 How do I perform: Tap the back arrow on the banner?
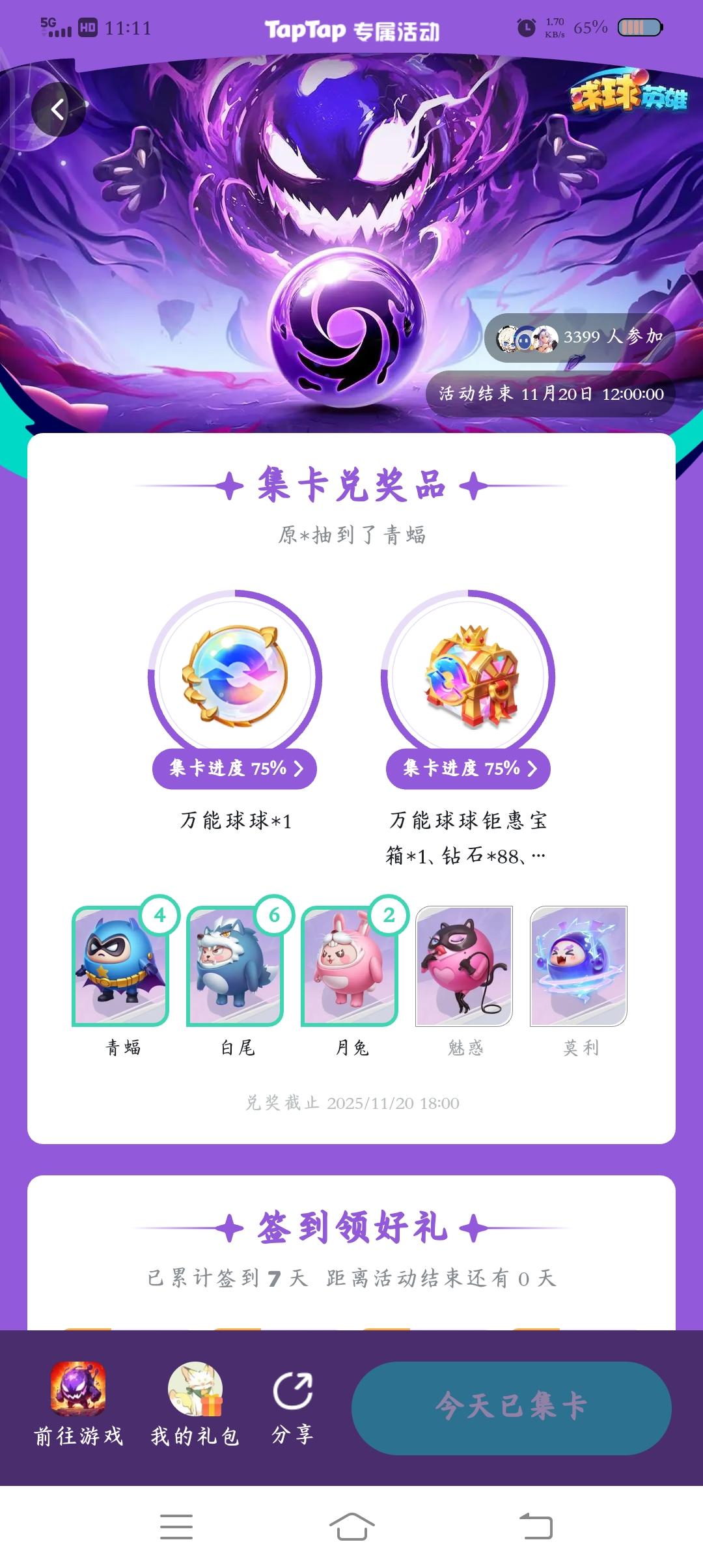point(59,109)
